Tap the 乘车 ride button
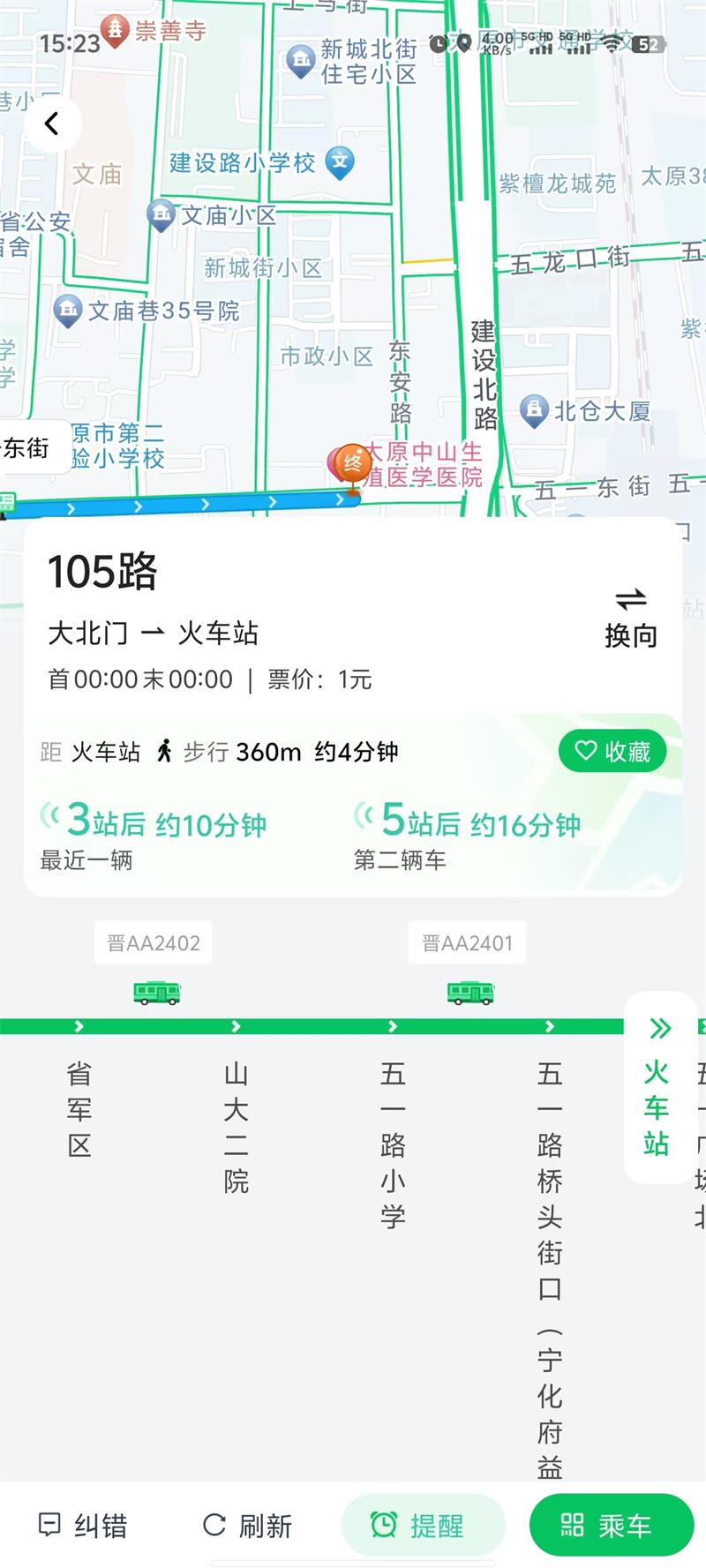The width and height of the screenshot is (706, 1568). (x=608, y=1524)
